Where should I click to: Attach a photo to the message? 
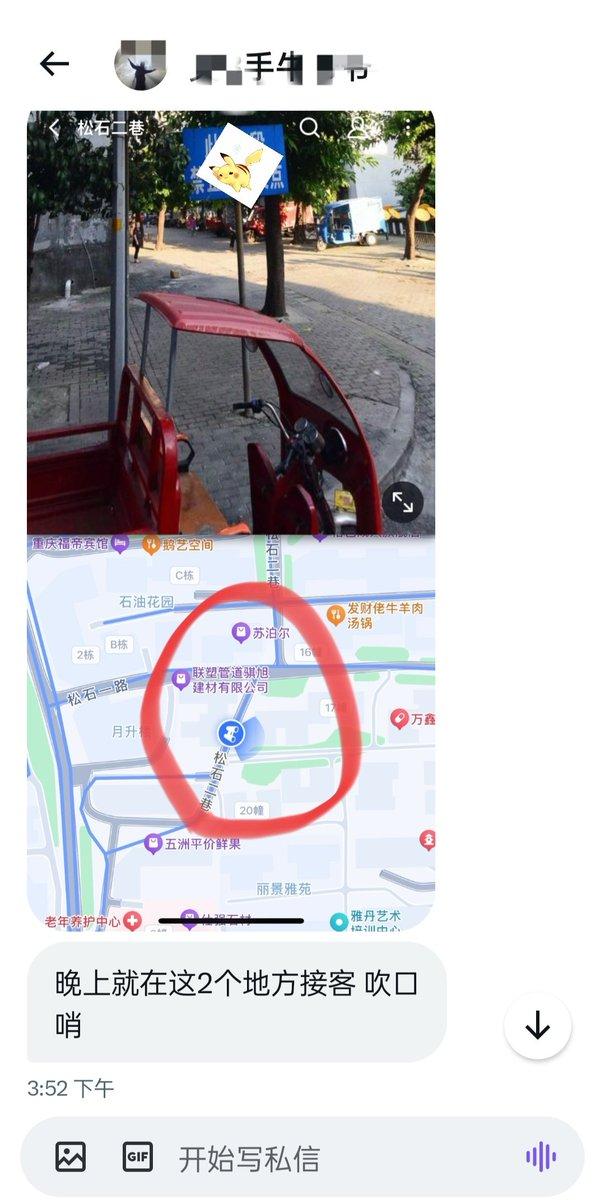71,1157
